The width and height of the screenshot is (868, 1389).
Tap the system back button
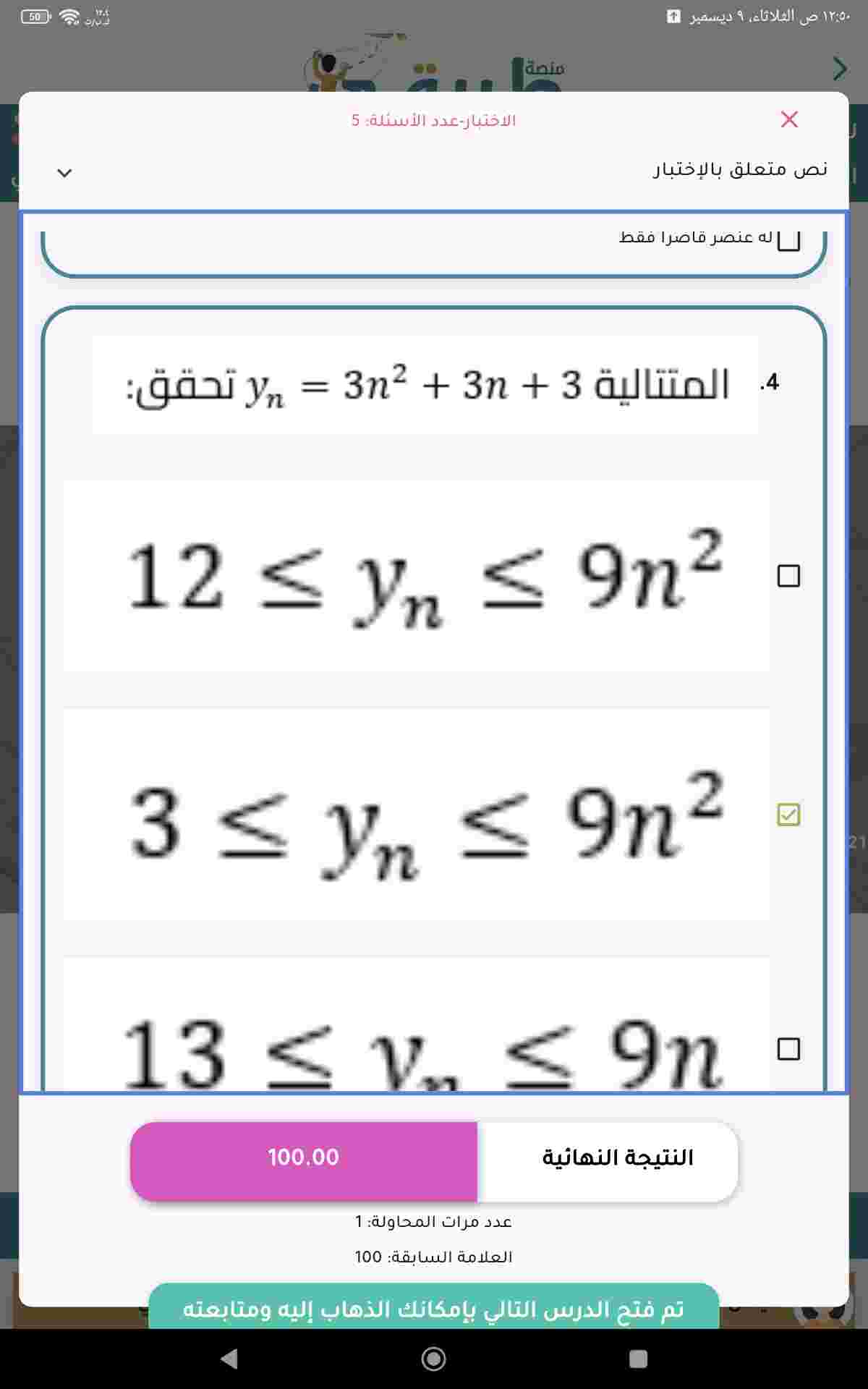pos(229,1359)
